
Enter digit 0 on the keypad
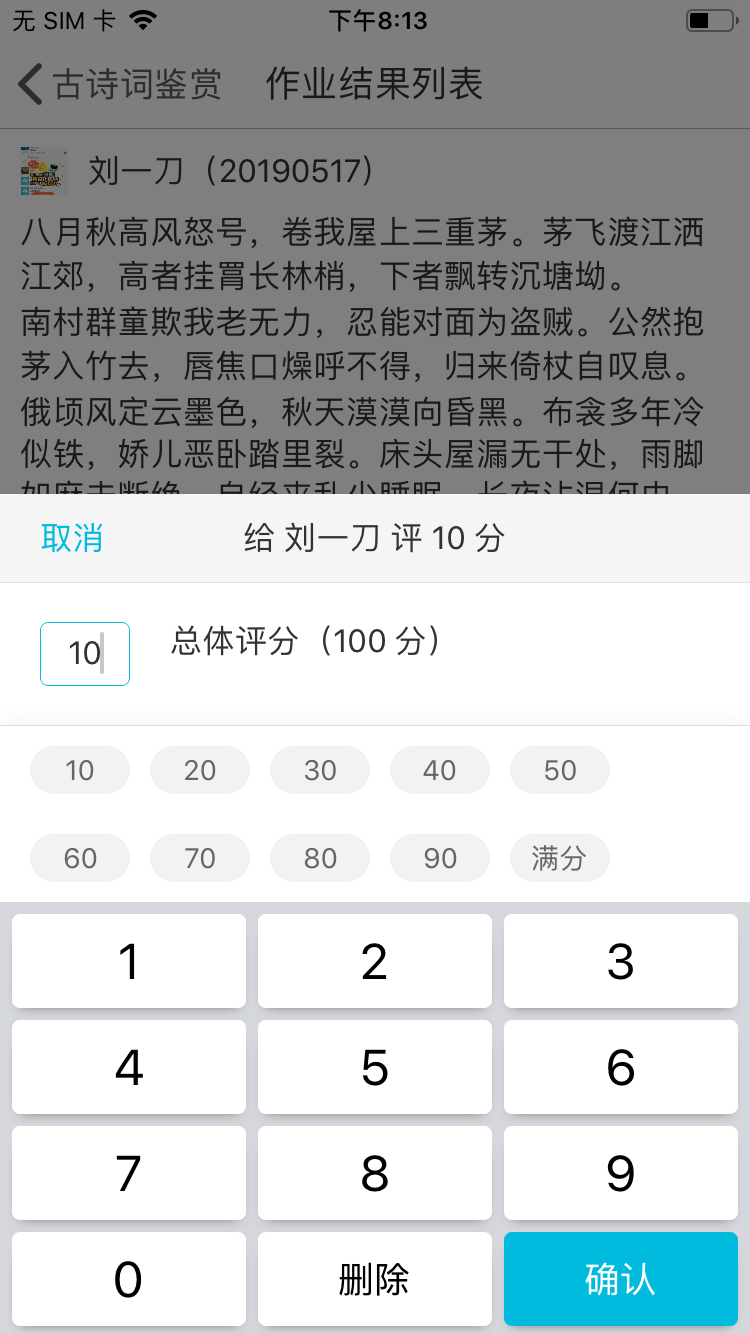pos(128,1279)
